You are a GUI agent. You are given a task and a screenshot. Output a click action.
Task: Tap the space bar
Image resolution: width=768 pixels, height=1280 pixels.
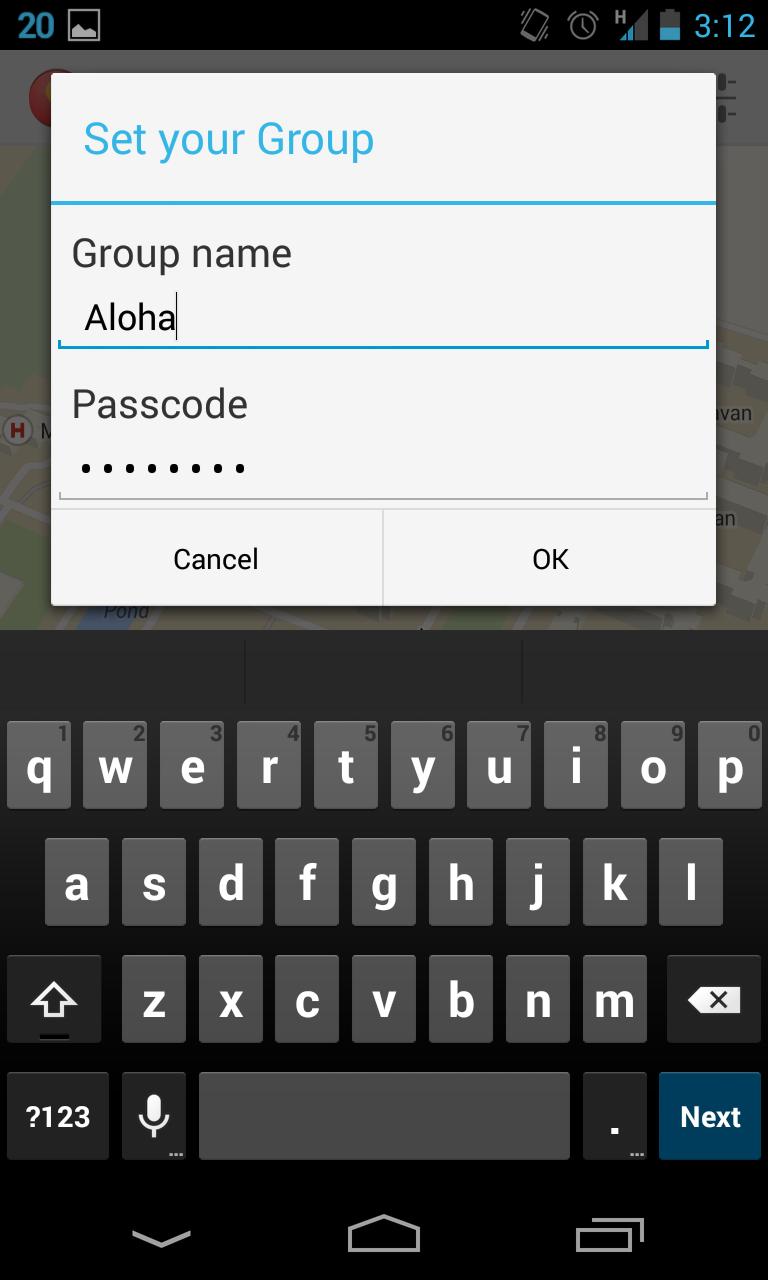click(384, 1116)
